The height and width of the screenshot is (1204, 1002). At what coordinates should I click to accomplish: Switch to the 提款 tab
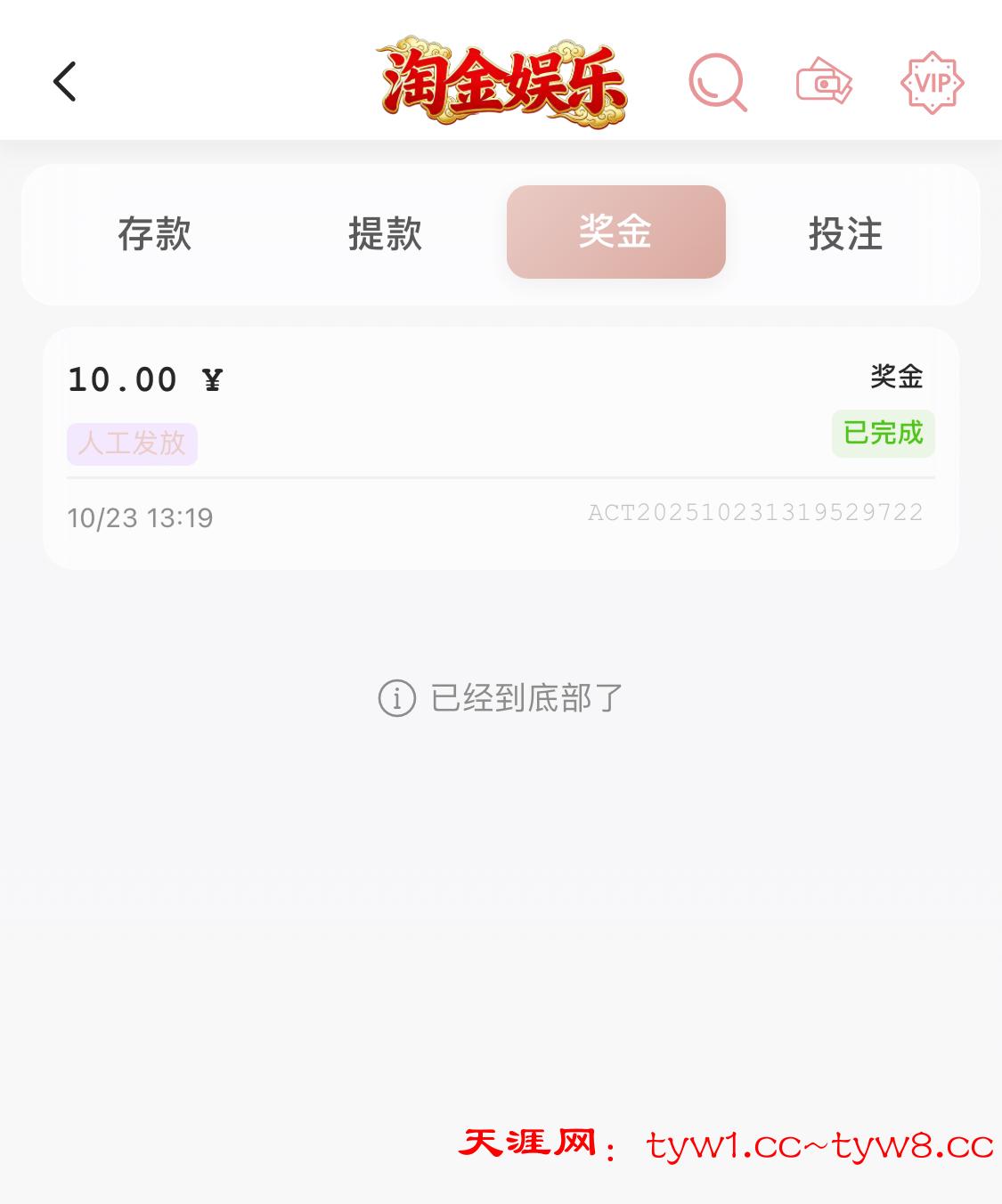[385, 233]
